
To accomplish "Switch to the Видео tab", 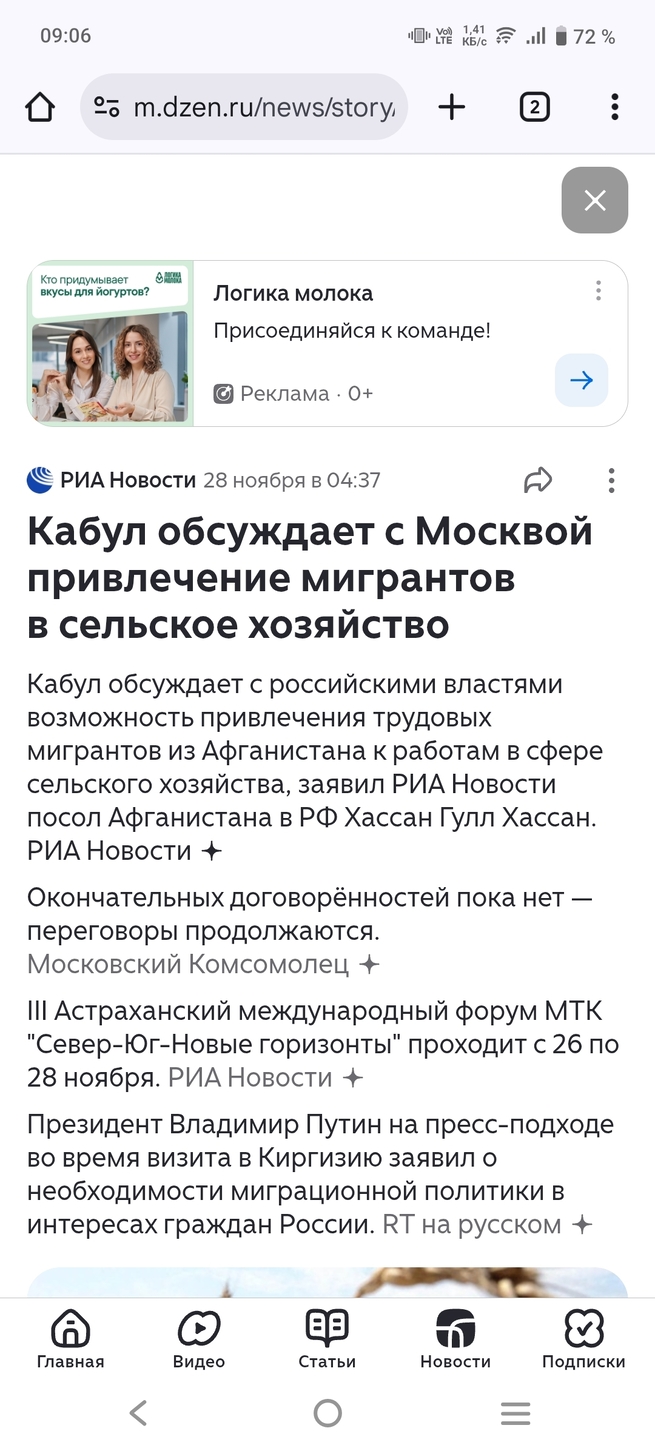I will click(x=199, y=1340).
